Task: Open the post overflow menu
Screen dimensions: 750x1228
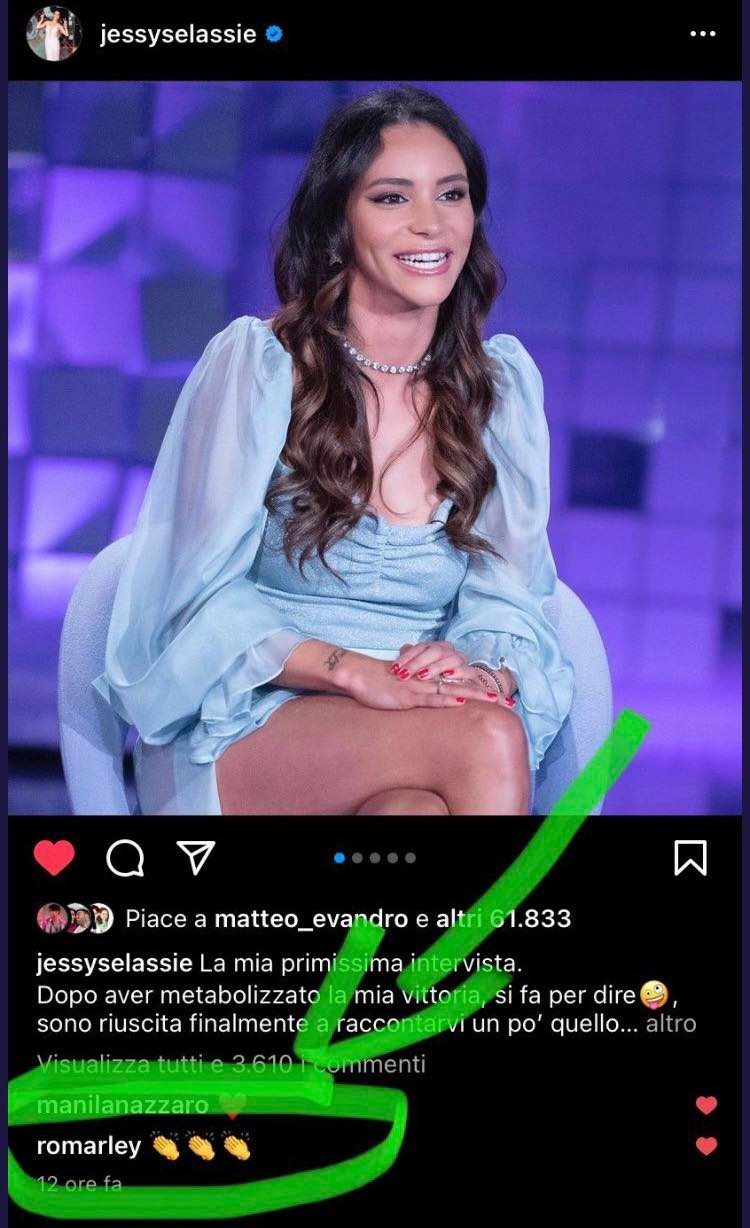Action: [x=703, y=33]
